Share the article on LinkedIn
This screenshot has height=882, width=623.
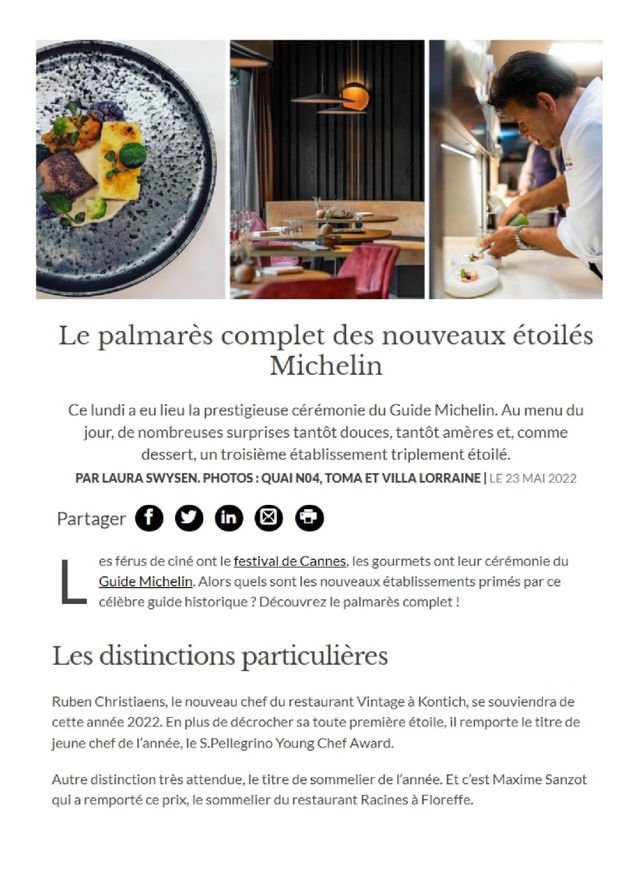[229, 518]
